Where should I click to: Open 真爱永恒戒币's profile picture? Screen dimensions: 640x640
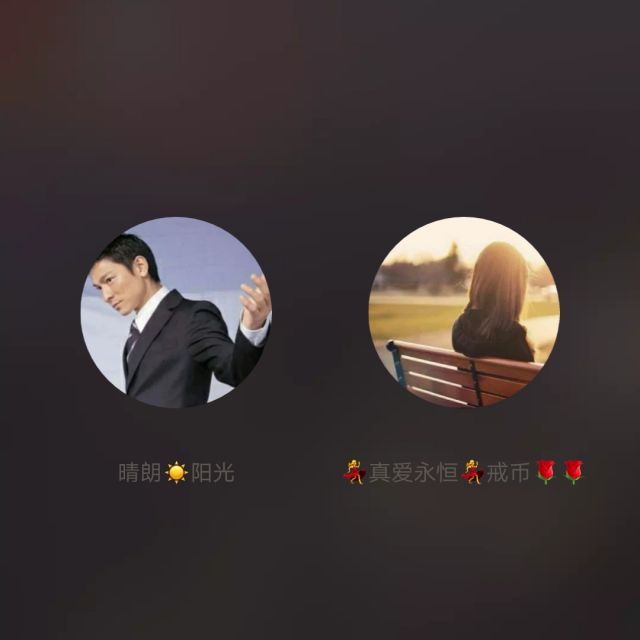pyautogui.click(x=463, y=312)
